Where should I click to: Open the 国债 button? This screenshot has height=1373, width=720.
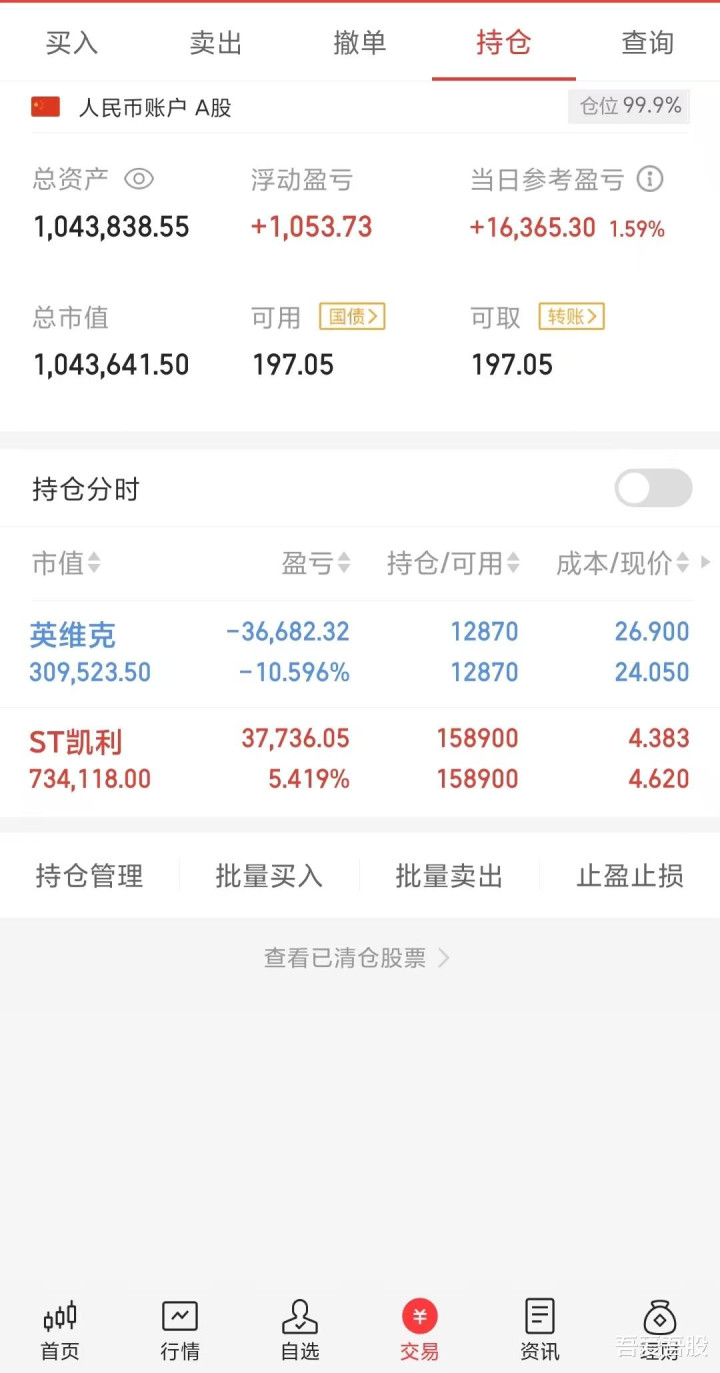pyautogui.click(x=352, y=317)
